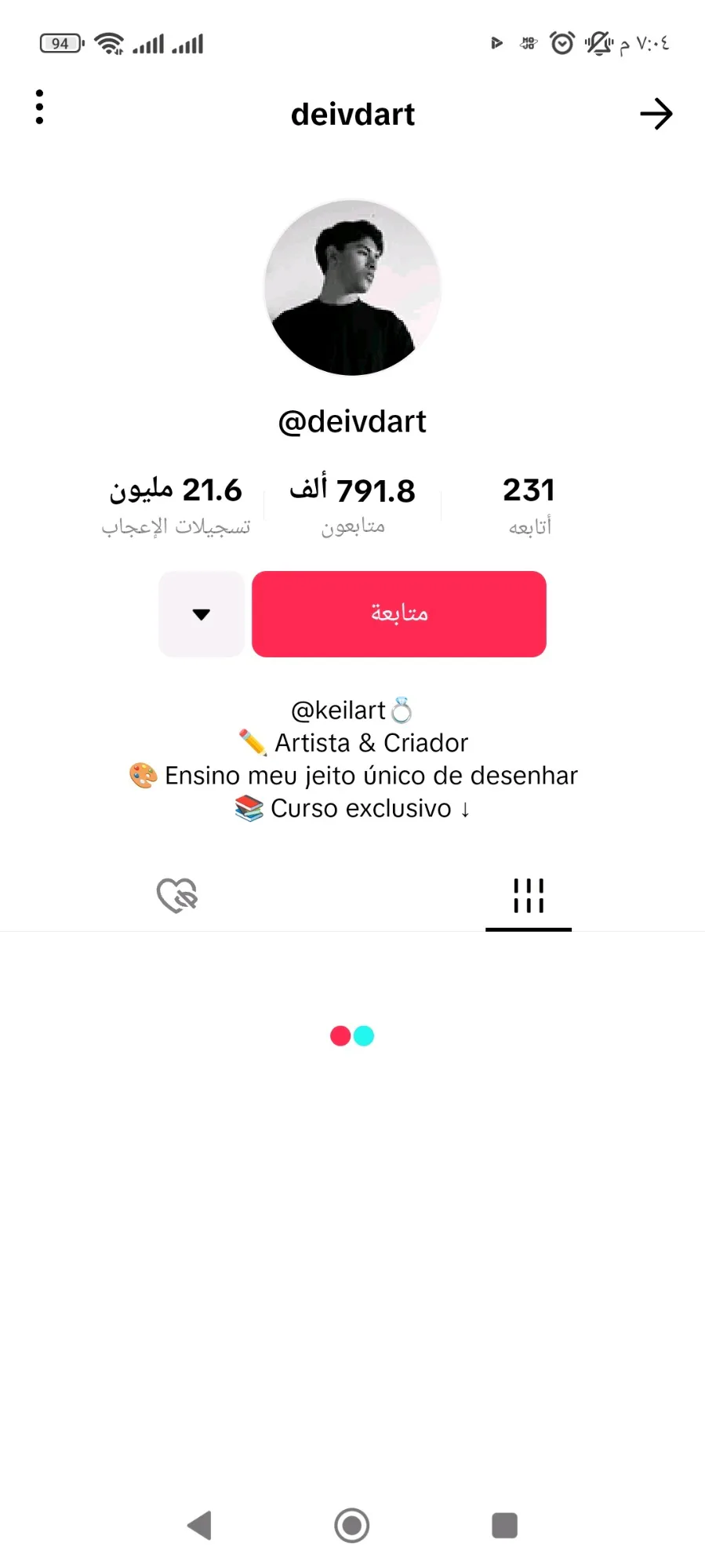Tap the arrow icon beside deivdart title
705x1568 pixels.
[x=656, y=115]
